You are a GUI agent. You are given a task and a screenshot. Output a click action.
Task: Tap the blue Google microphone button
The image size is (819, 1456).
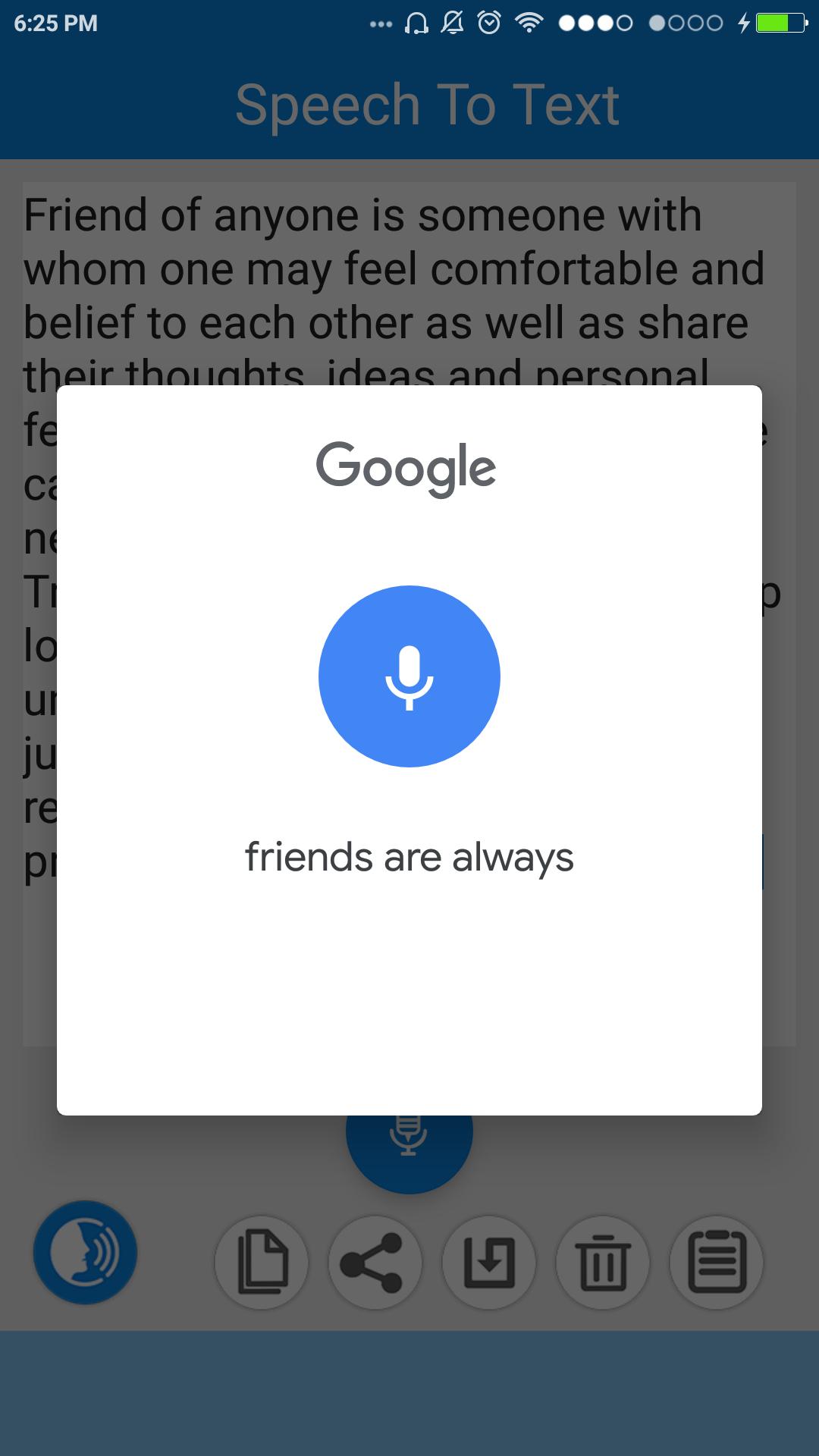click(x=409, y=676)
